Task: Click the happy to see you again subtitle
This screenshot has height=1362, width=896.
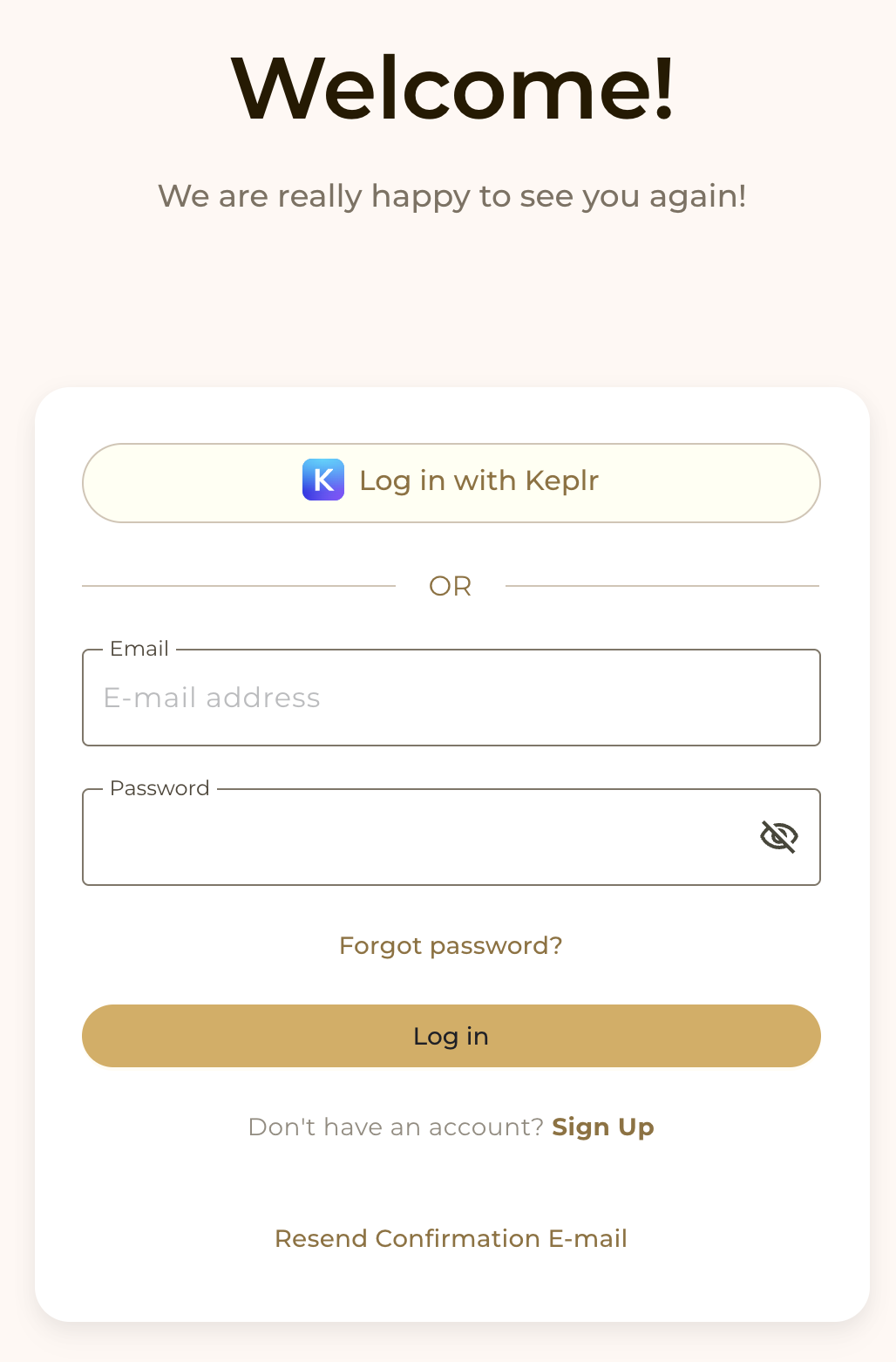Action: [x=451, y=196]
